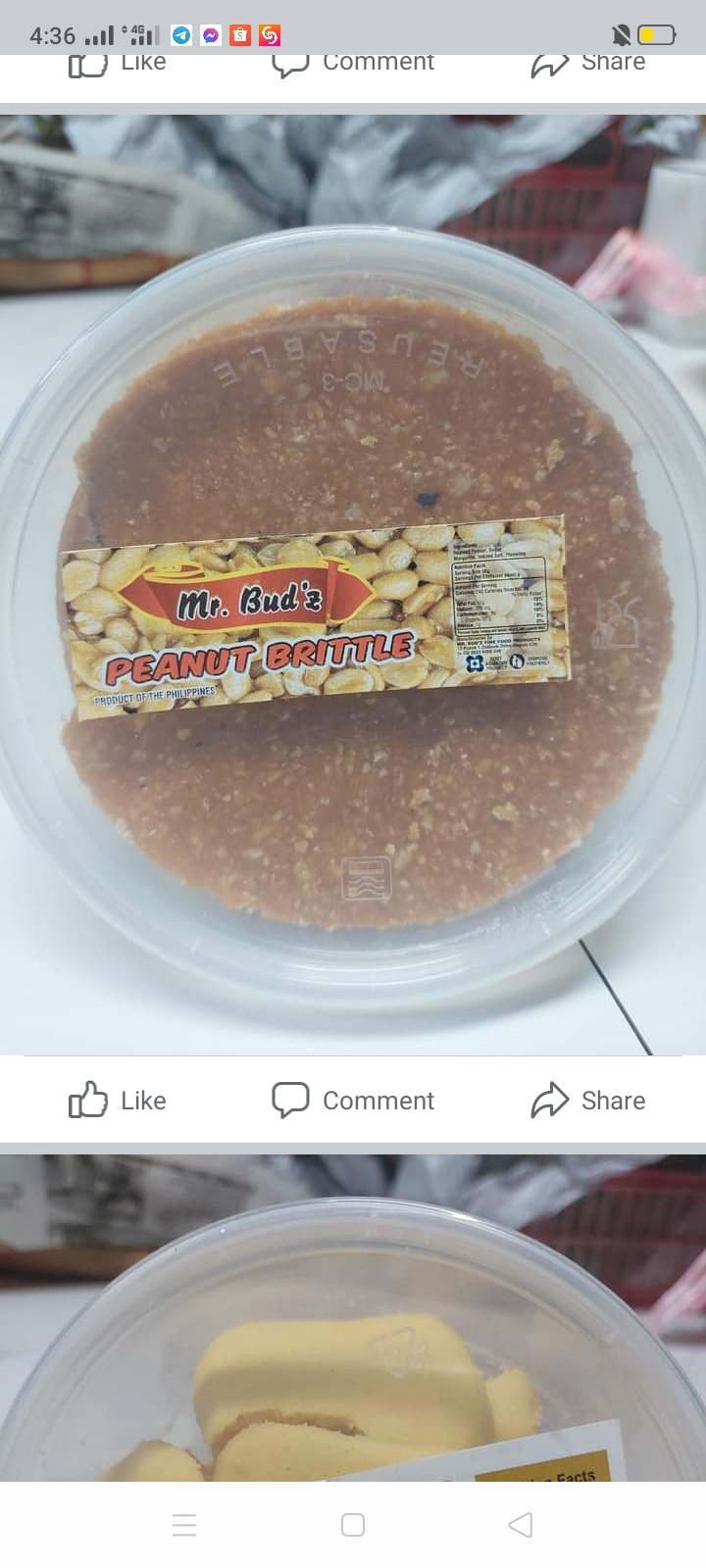Comment on the peanut brittle photo
This screenshot has height=1568, width=706.
(353, 1100)
